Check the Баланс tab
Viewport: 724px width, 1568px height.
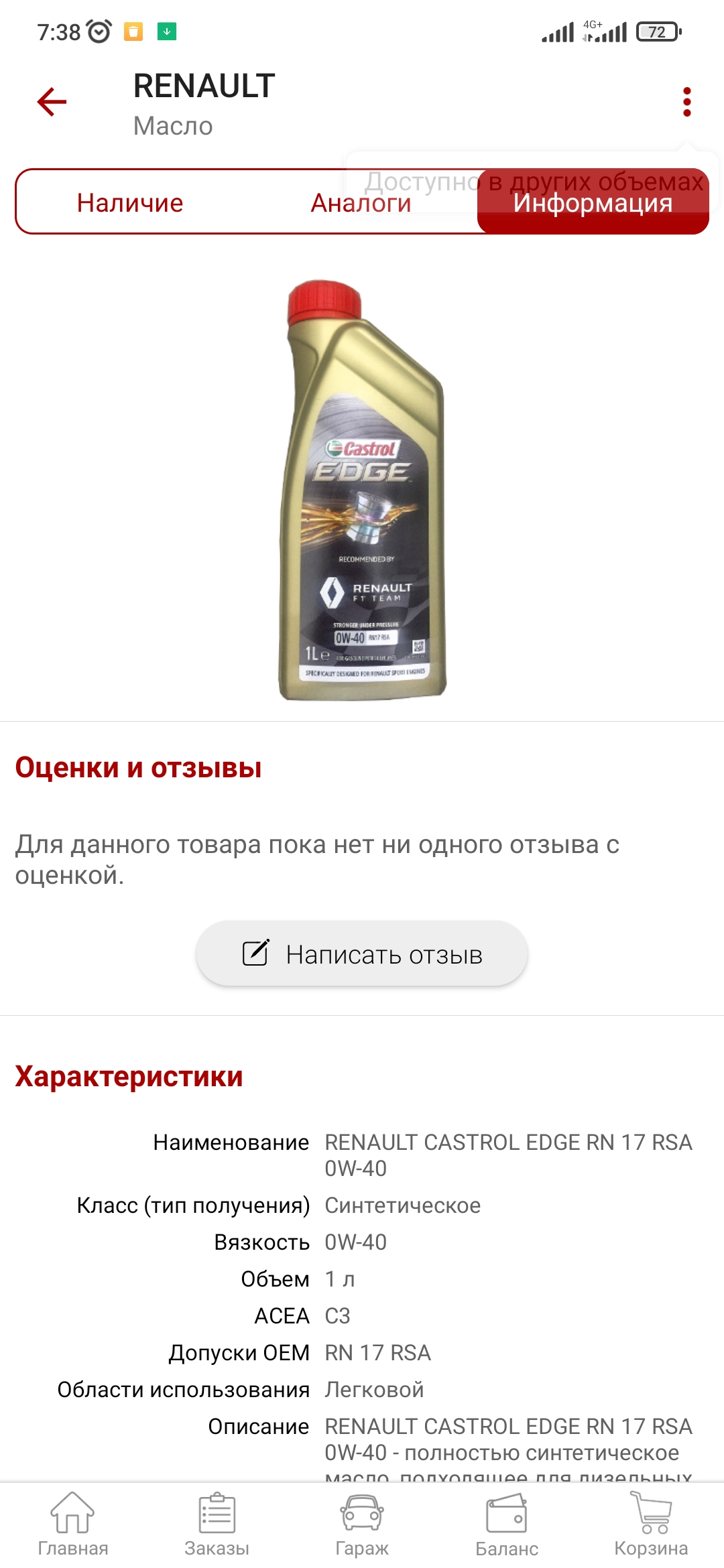[507, 1525]
